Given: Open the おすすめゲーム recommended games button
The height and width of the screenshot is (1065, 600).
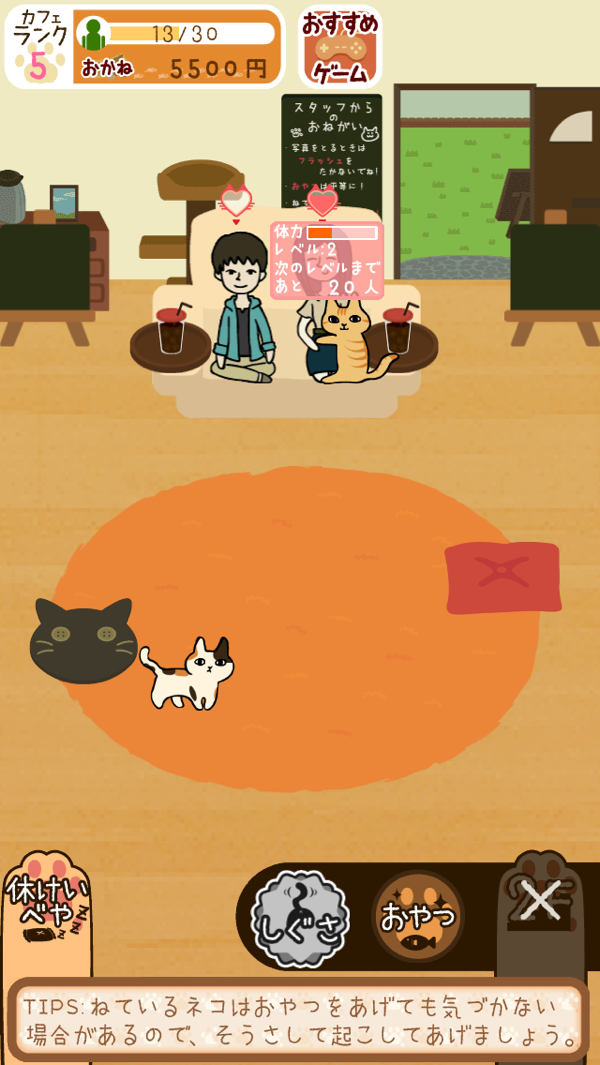Looking at the screenshot, I should click(x=340, y=48).
